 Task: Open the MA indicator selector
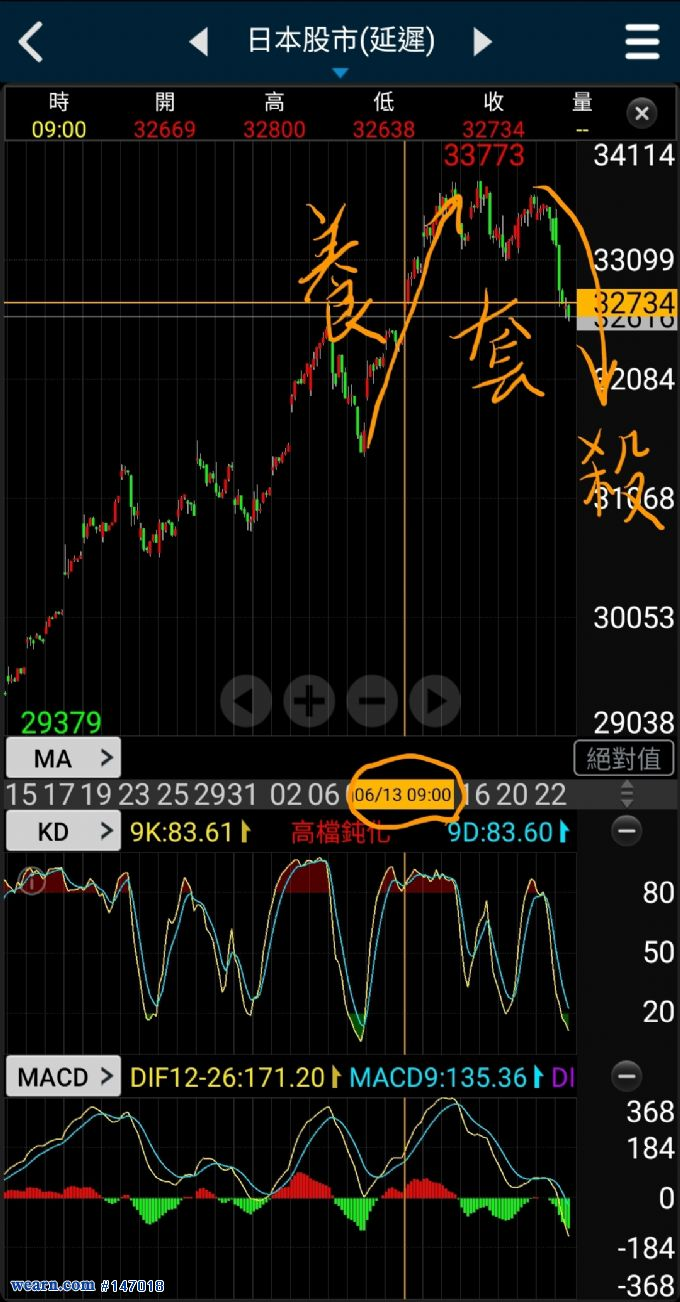(x=63, y=758)
